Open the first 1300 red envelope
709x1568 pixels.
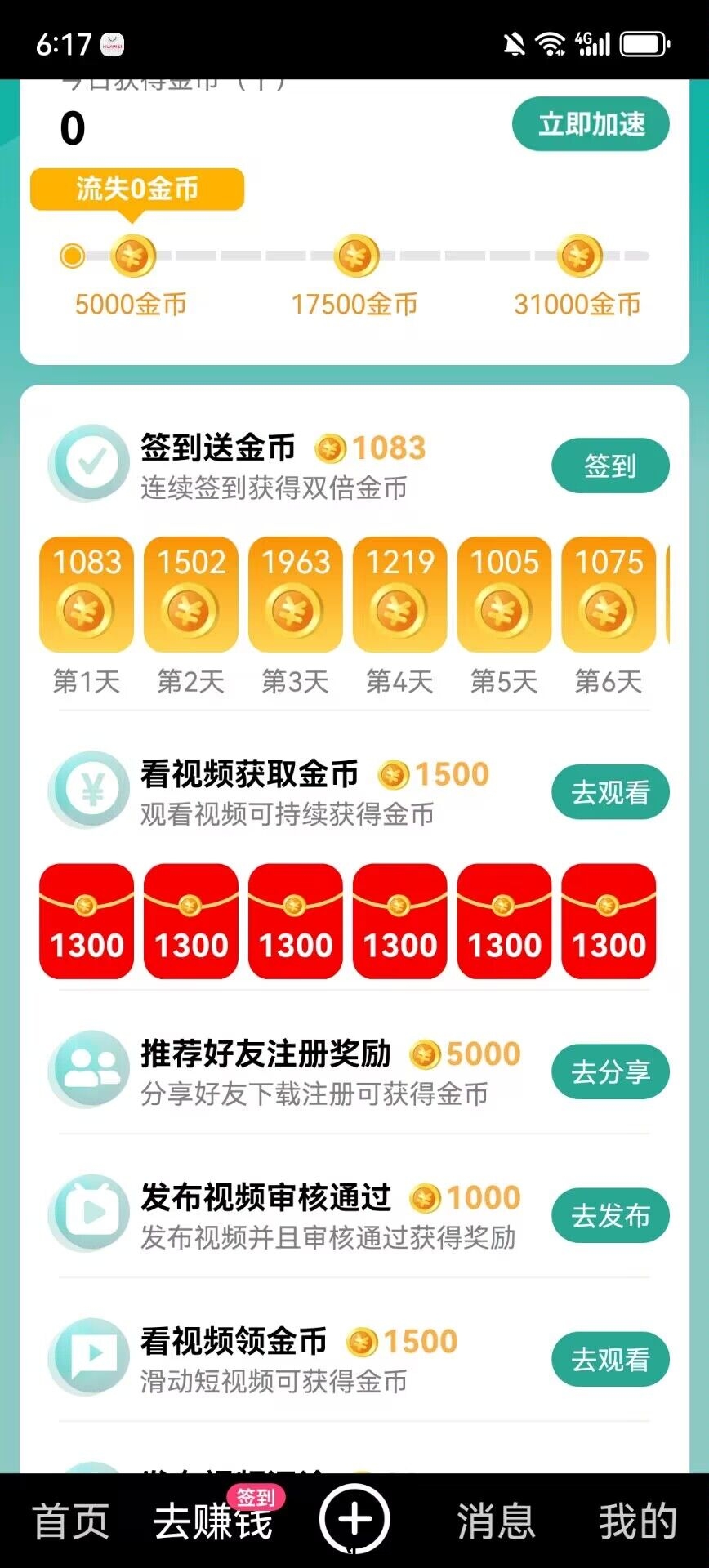click(x=86, y=920)
